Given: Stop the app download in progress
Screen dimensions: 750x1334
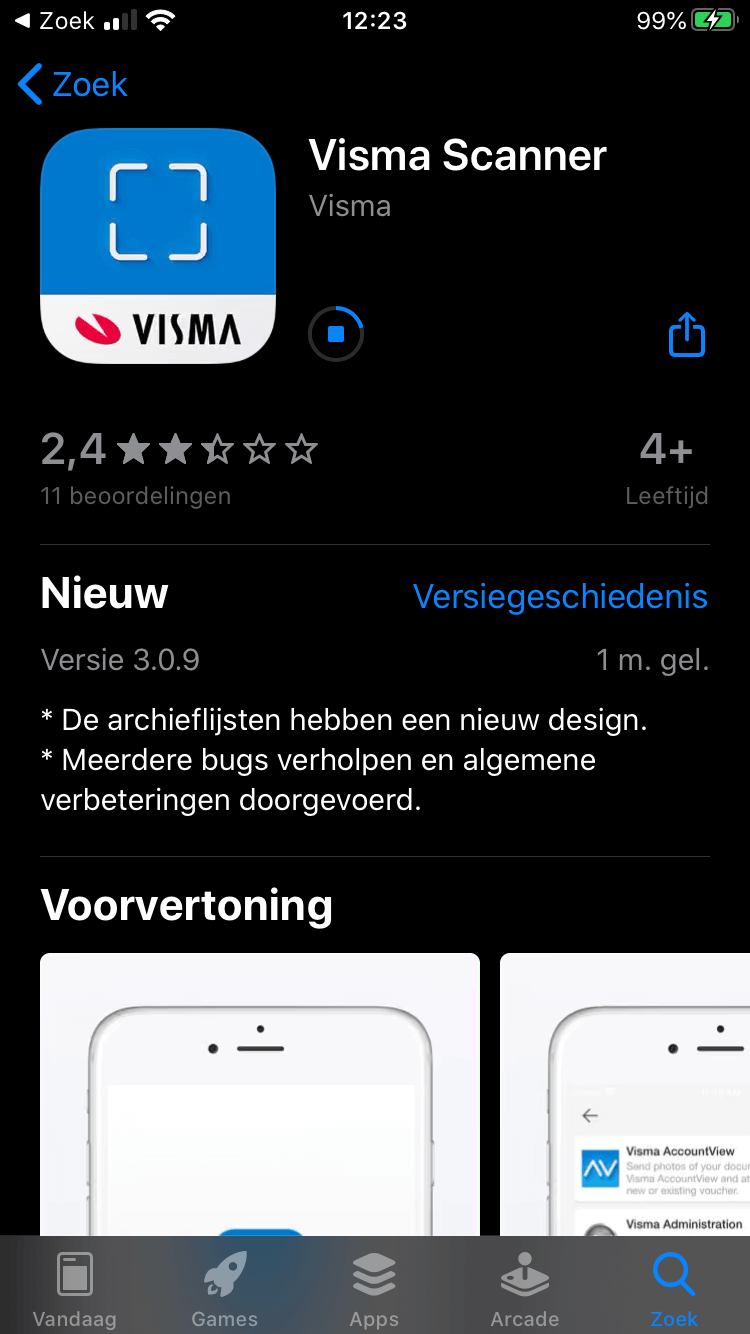Looking at the screenshot, I should click(335, 334).
